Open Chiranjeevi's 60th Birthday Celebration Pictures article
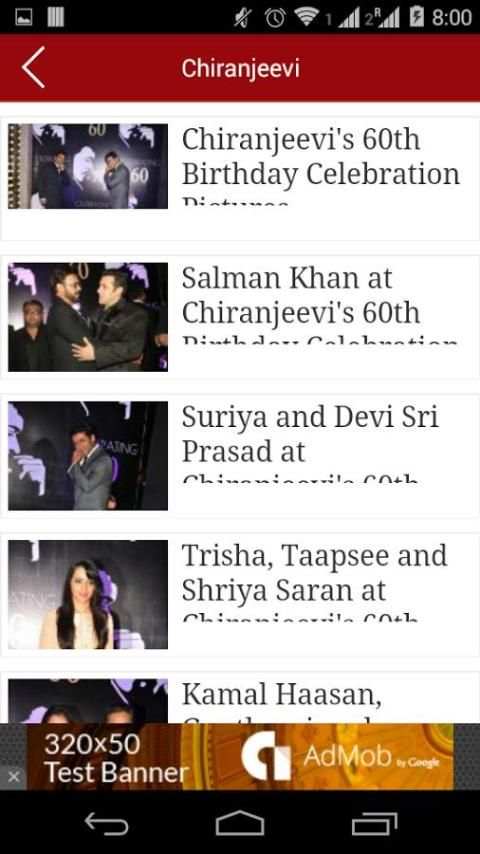 coord(240,178)
